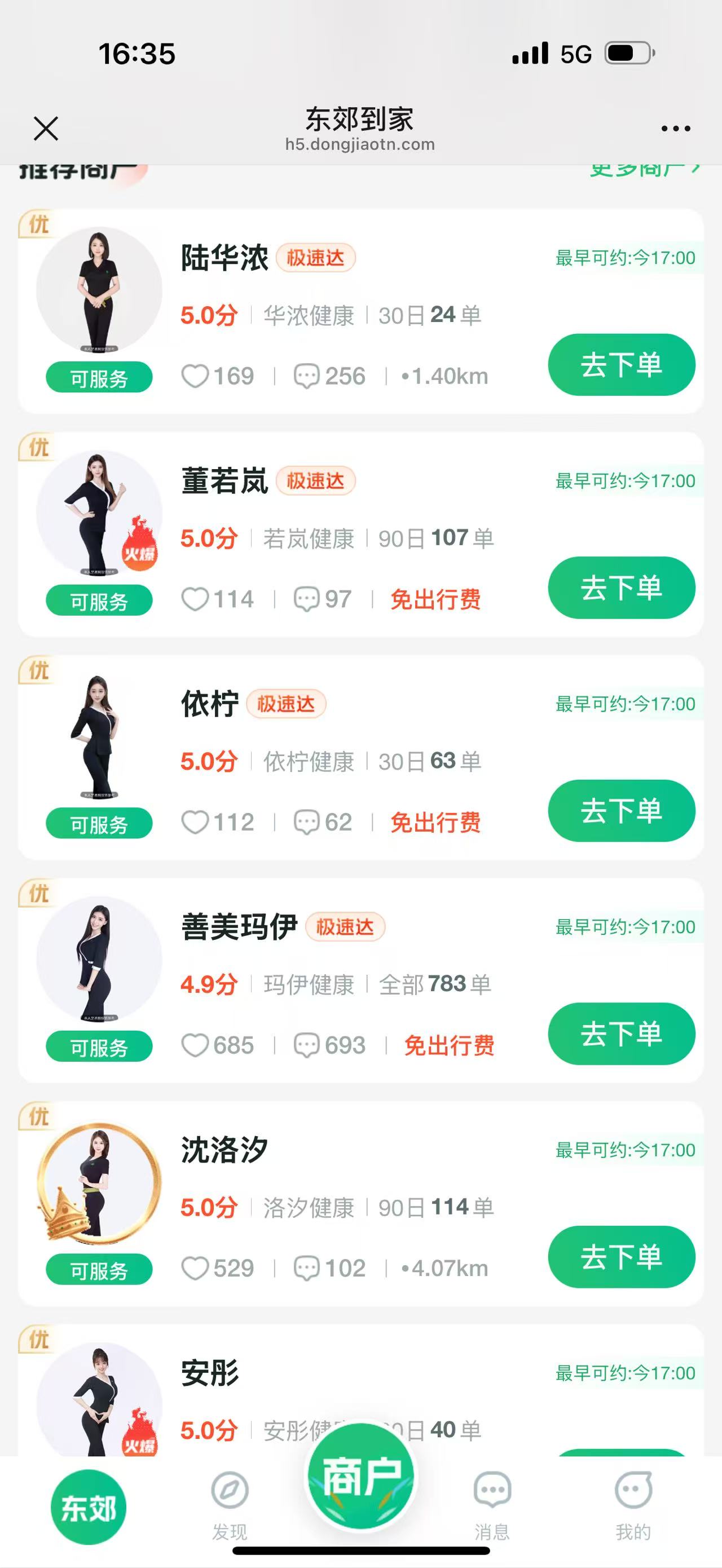View 董若岚's profile card
The height and width of the screenshot is (1568, 722).
(x=224, y=481)
